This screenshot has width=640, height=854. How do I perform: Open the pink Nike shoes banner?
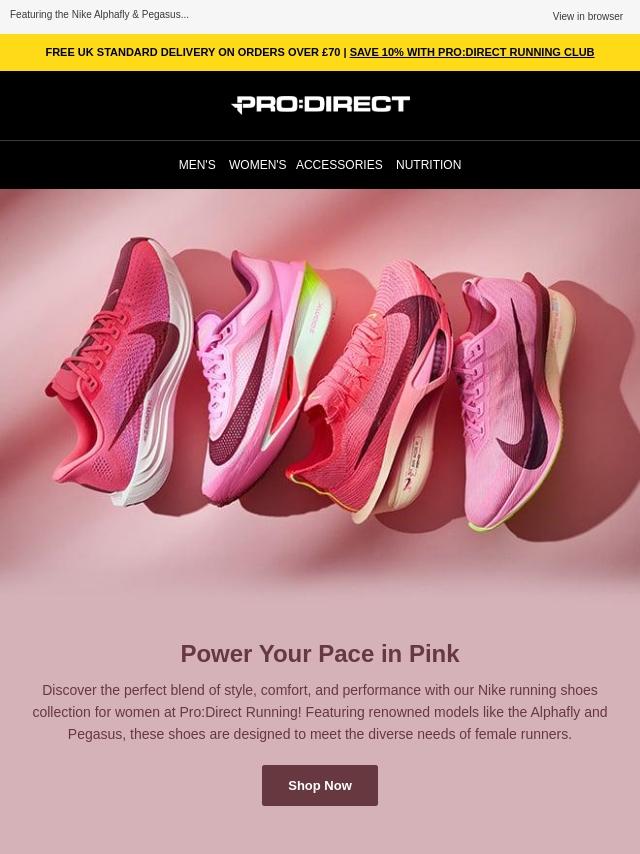[x=320, y=389]
